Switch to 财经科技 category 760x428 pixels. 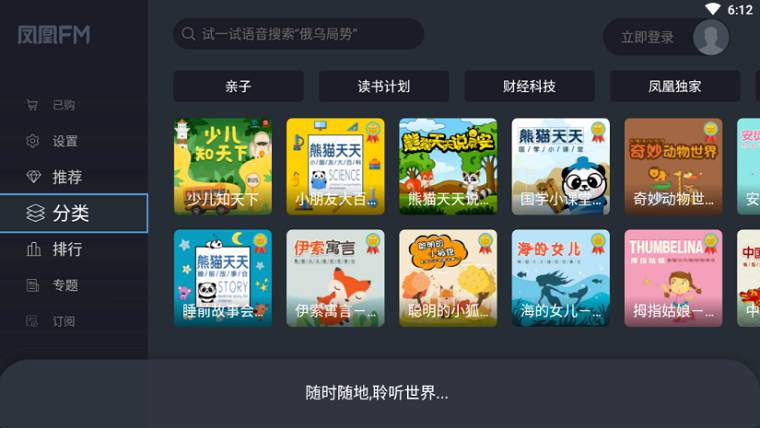coord(529,86)
